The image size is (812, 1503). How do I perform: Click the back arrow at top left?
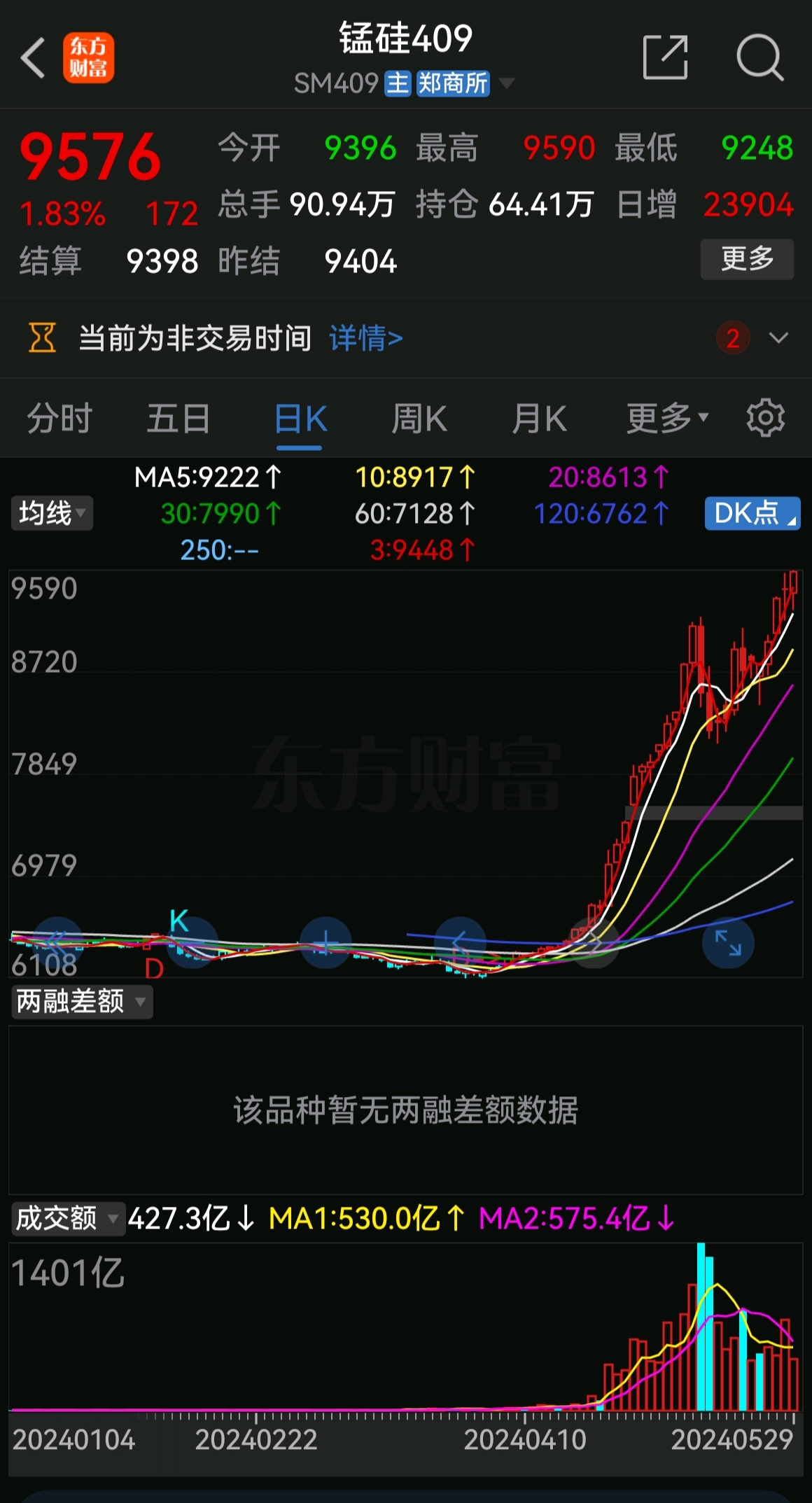pyautogui.click(x=33, y=57)
